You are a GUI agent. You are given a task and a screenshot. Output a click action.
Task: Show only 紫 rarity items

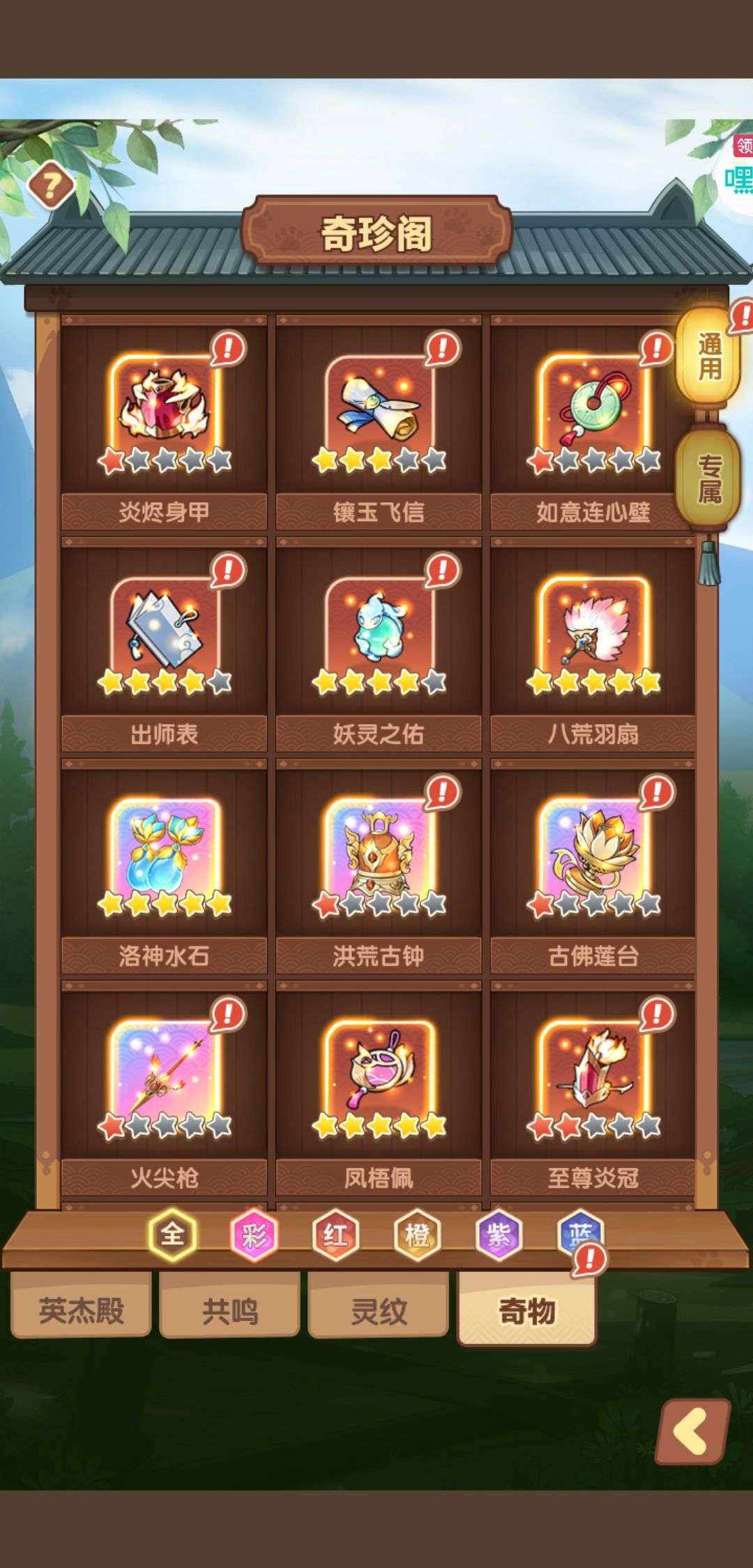tap(499, 1235)
